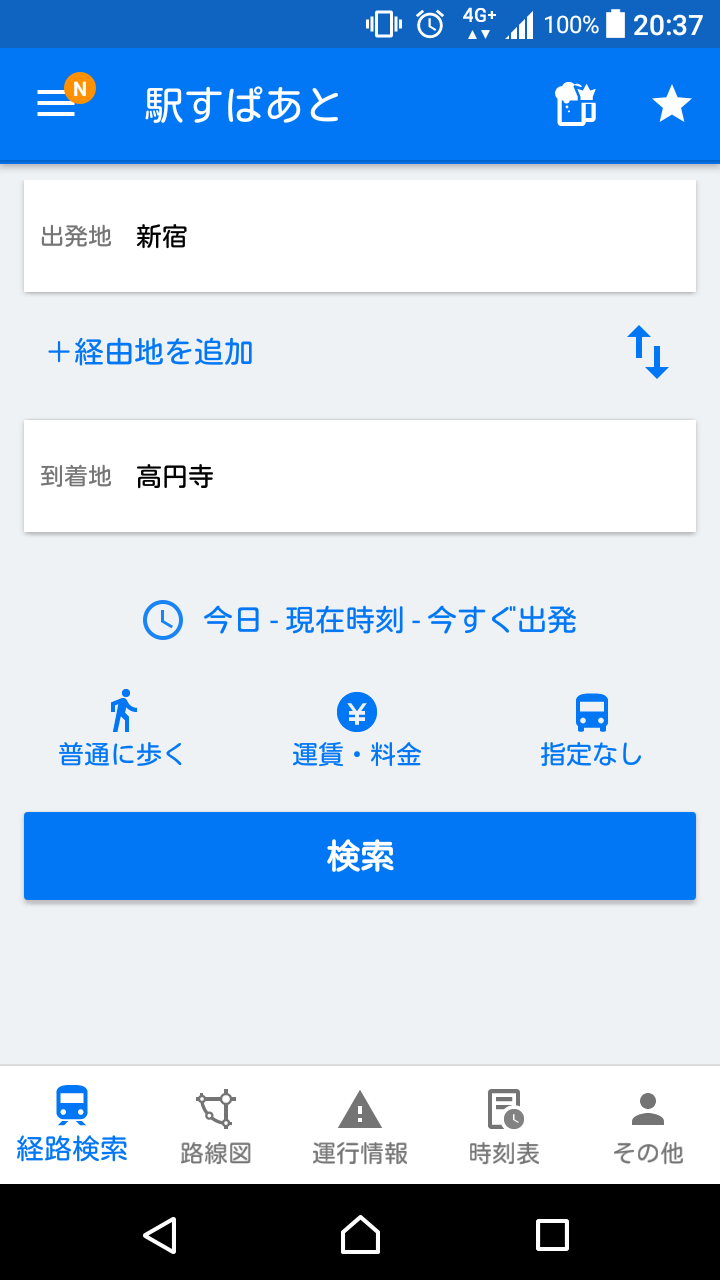720x1280 pixels.
Task: Edit the 出発地 field showing 新宿
Action: (360, 236)
